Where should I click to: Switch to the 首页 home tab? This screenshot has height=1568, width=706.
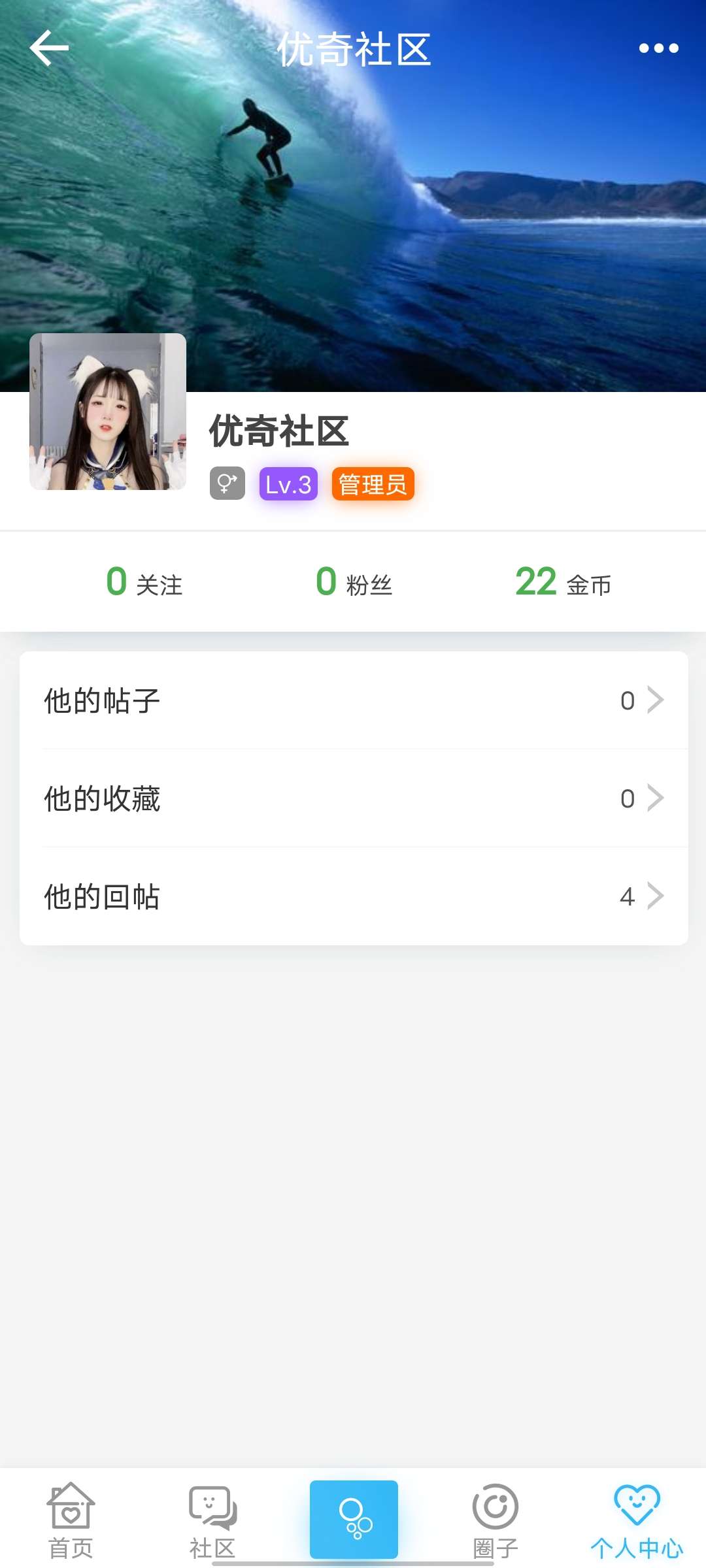pos(71,1520)
